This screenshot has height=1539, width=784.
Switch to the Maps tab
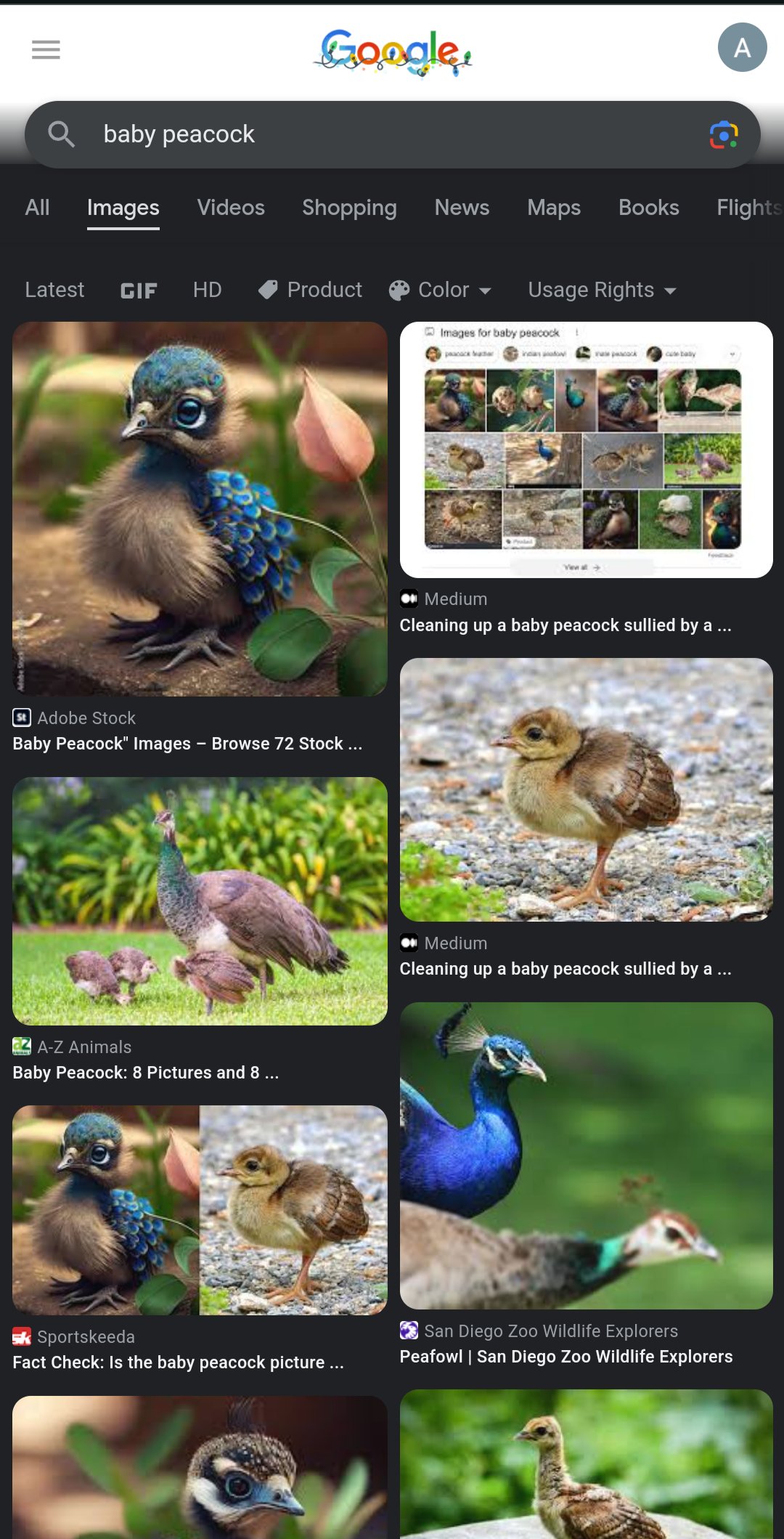(554, 208)
